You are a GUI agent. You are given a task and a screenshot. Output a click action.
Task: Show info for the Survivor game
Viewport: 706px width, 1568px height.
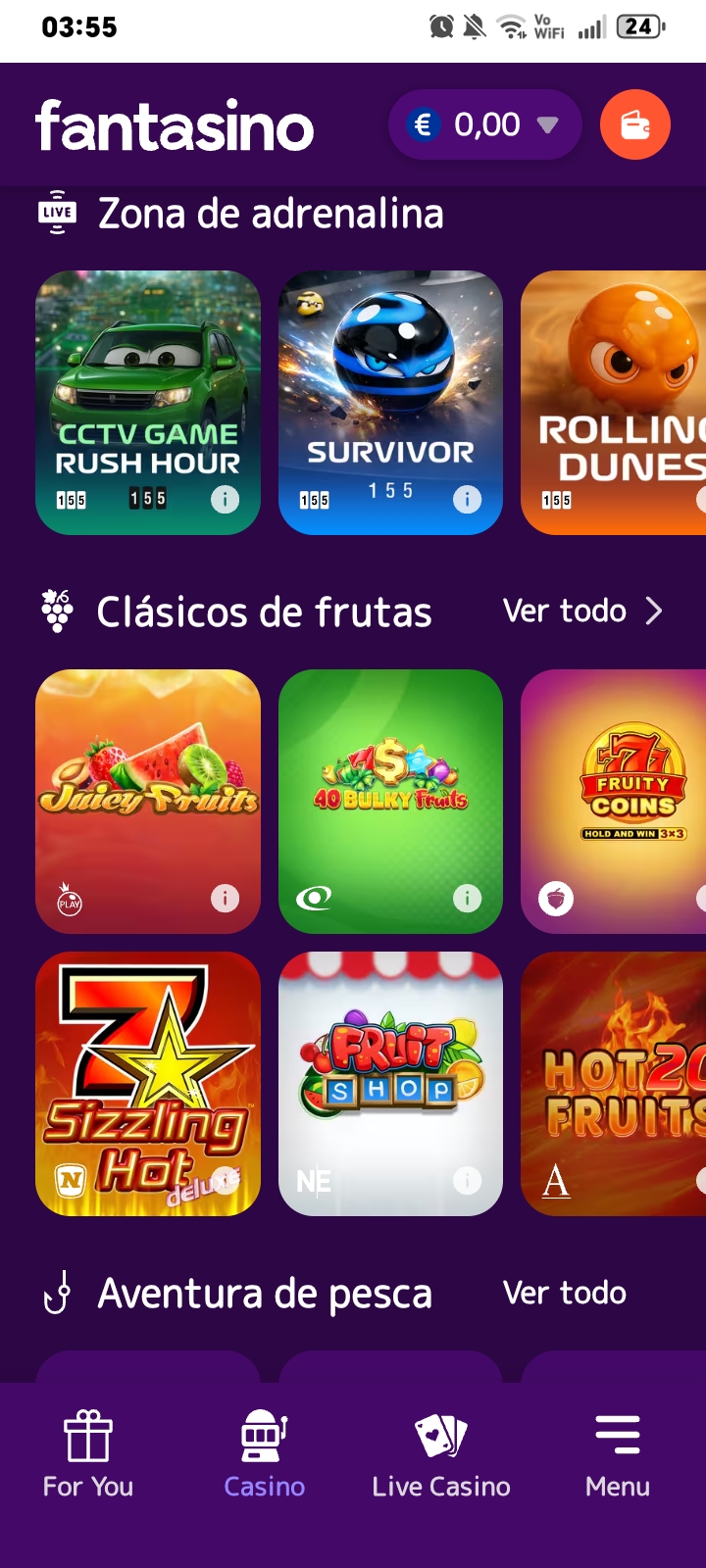coord(467,500)
